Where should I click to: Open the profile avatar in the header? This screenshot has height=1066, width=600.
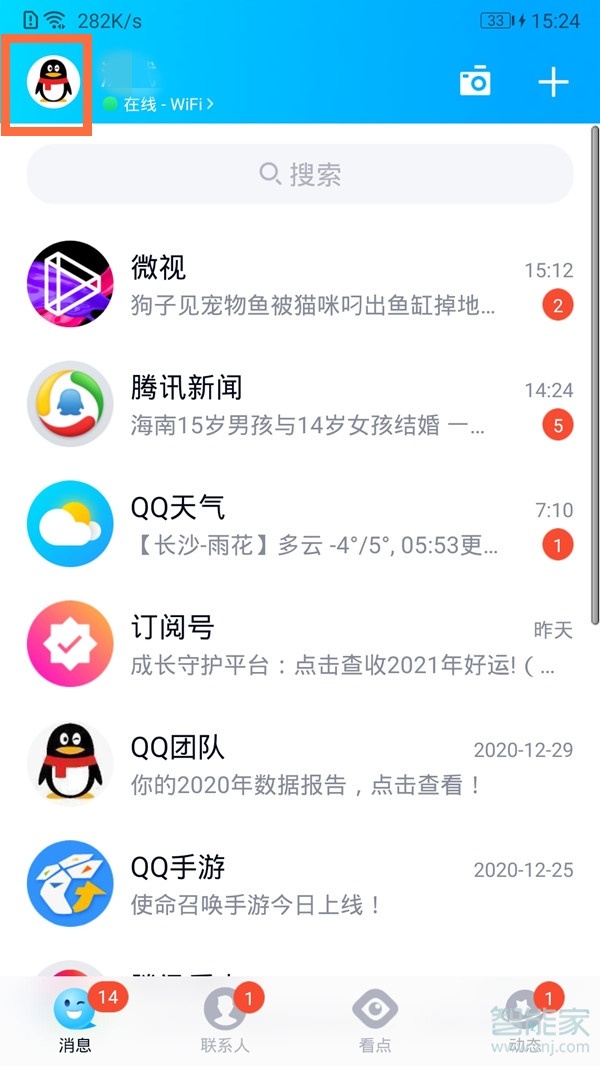(47, 82)
